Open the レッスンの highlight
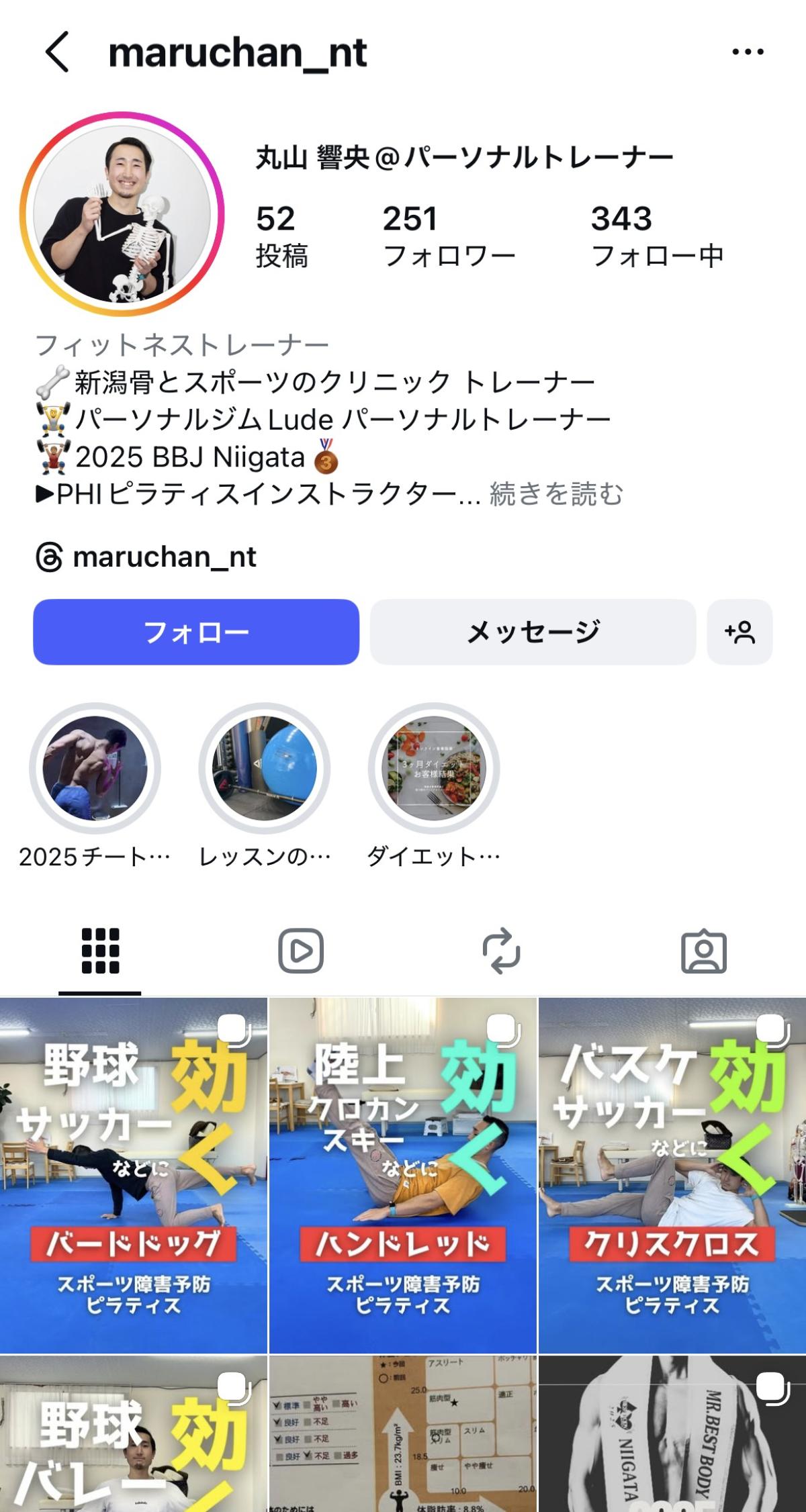This screenshot has width=806, height=1512. click(265, 769)
